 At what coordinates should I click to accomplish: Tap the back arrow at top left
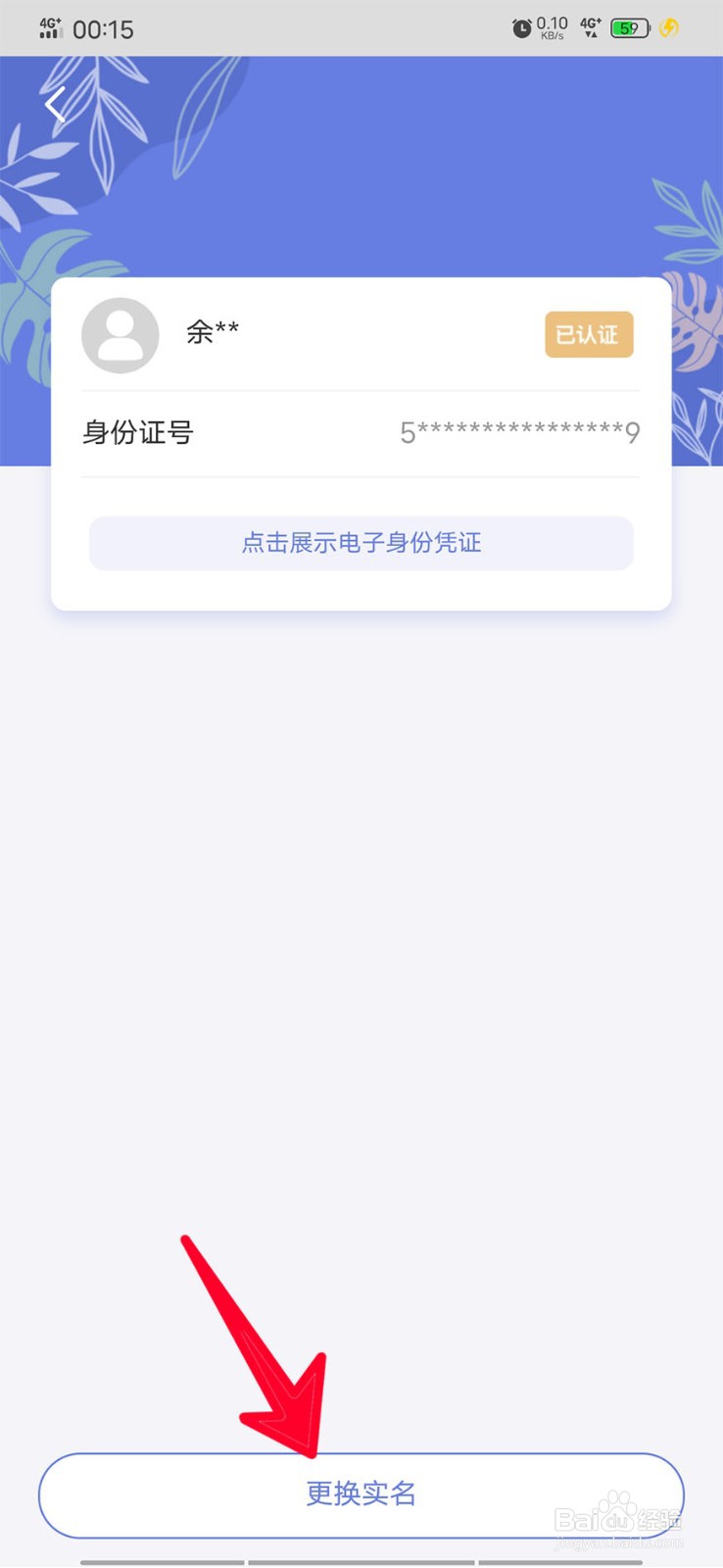click(x=54, y=105)
